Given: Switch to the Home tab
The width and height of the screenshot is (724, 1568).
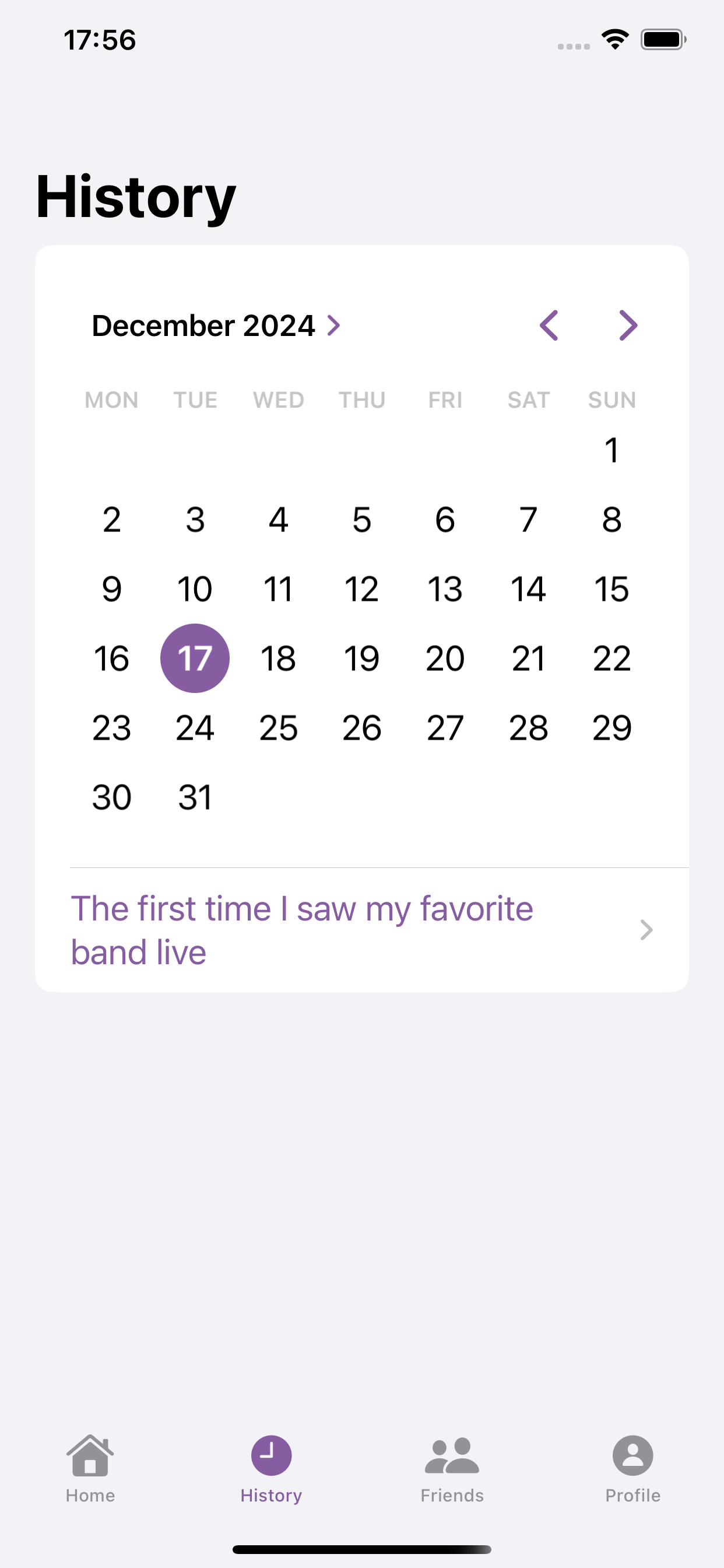Looking at the screenshot, I should point(90,1468).
